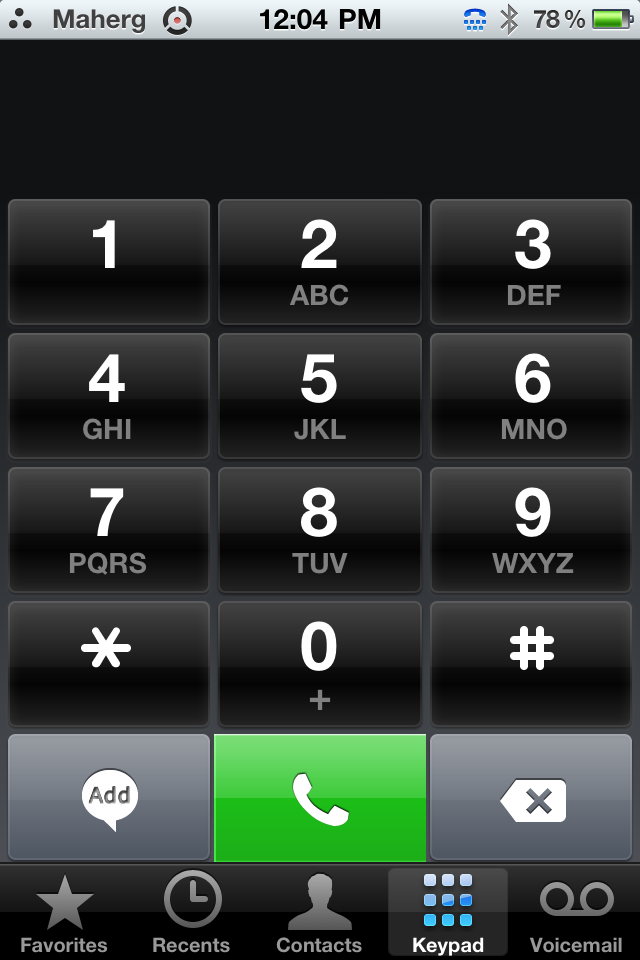Start the call with the green phone button
The height and width of the screenshot is (960, 640).
[320, 798]
